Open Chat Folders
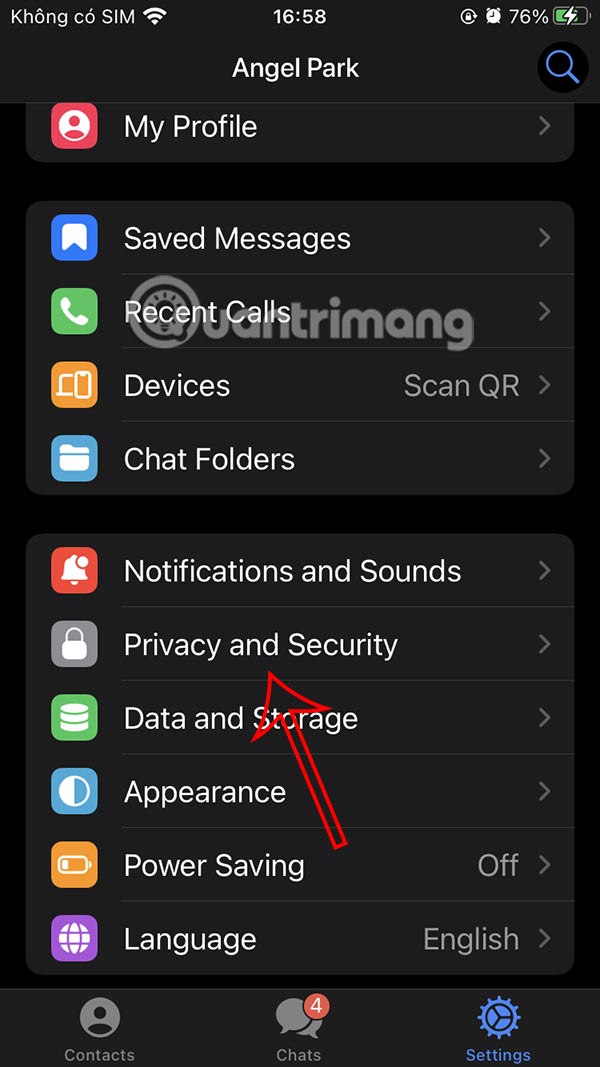The width and height of the screenshot is (600, 1067). [300, 459]
